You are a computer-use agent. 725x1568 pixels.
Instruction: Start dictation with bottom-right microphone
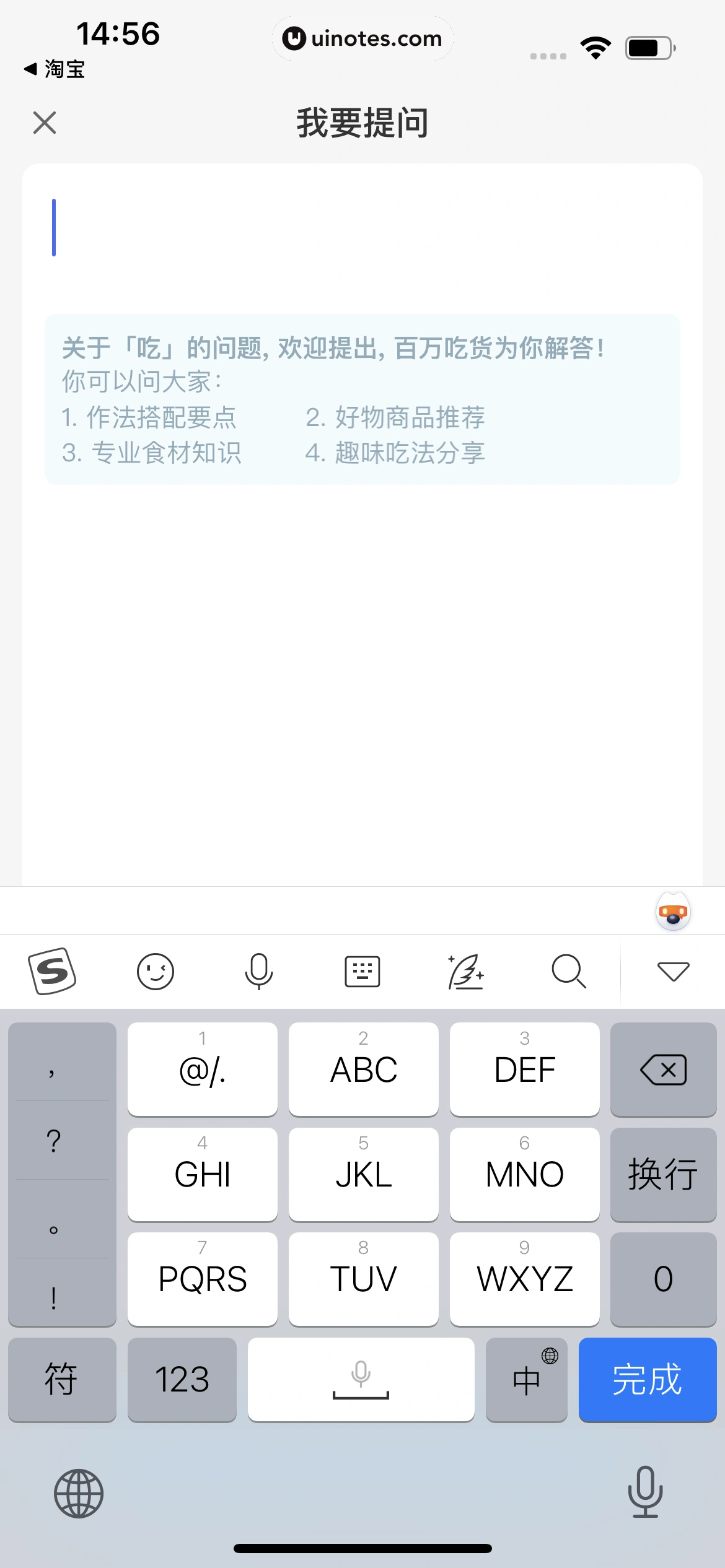click(645, 1493)
